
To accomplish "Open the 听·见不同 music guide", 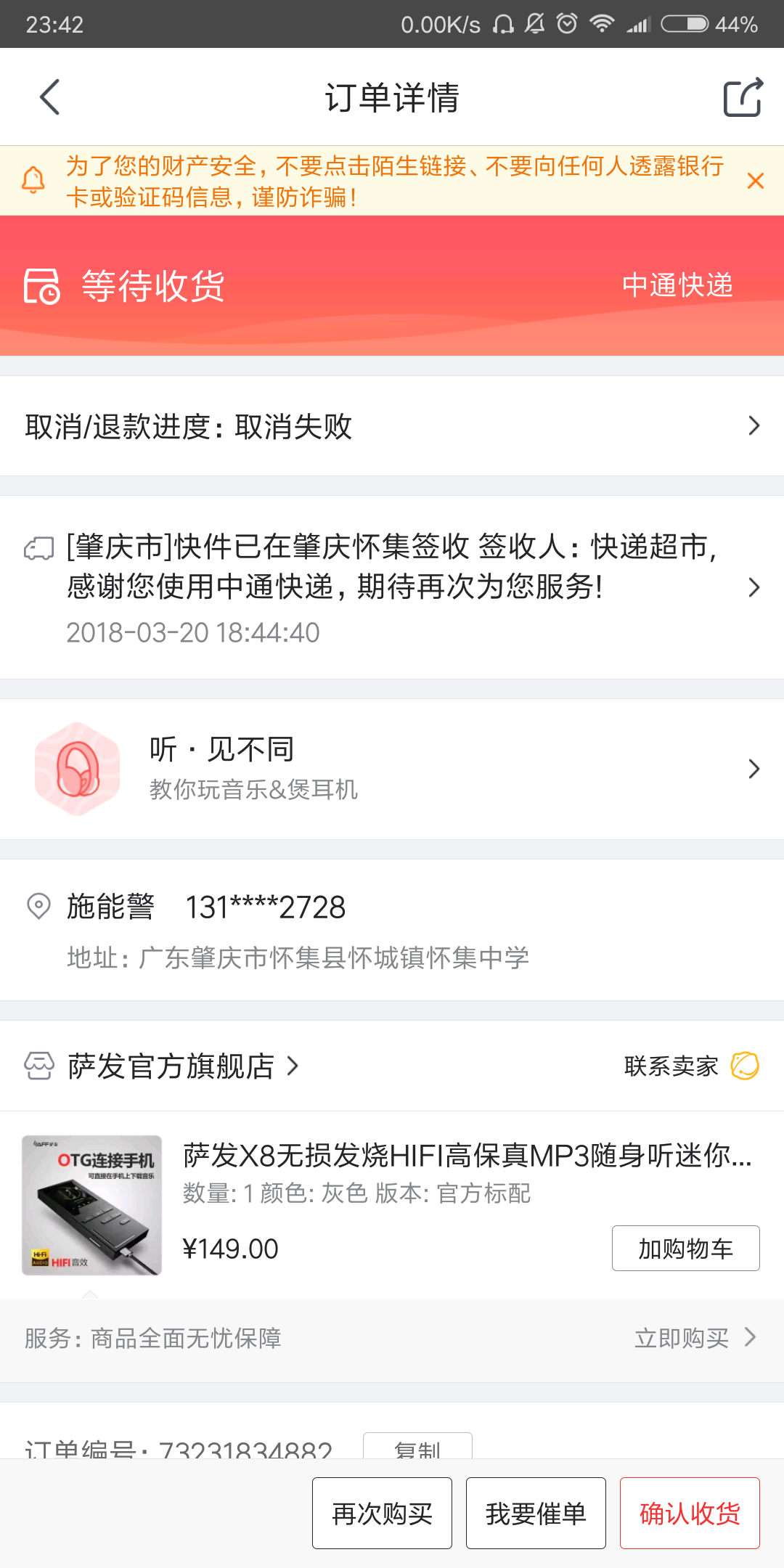I will pos(392,769).
